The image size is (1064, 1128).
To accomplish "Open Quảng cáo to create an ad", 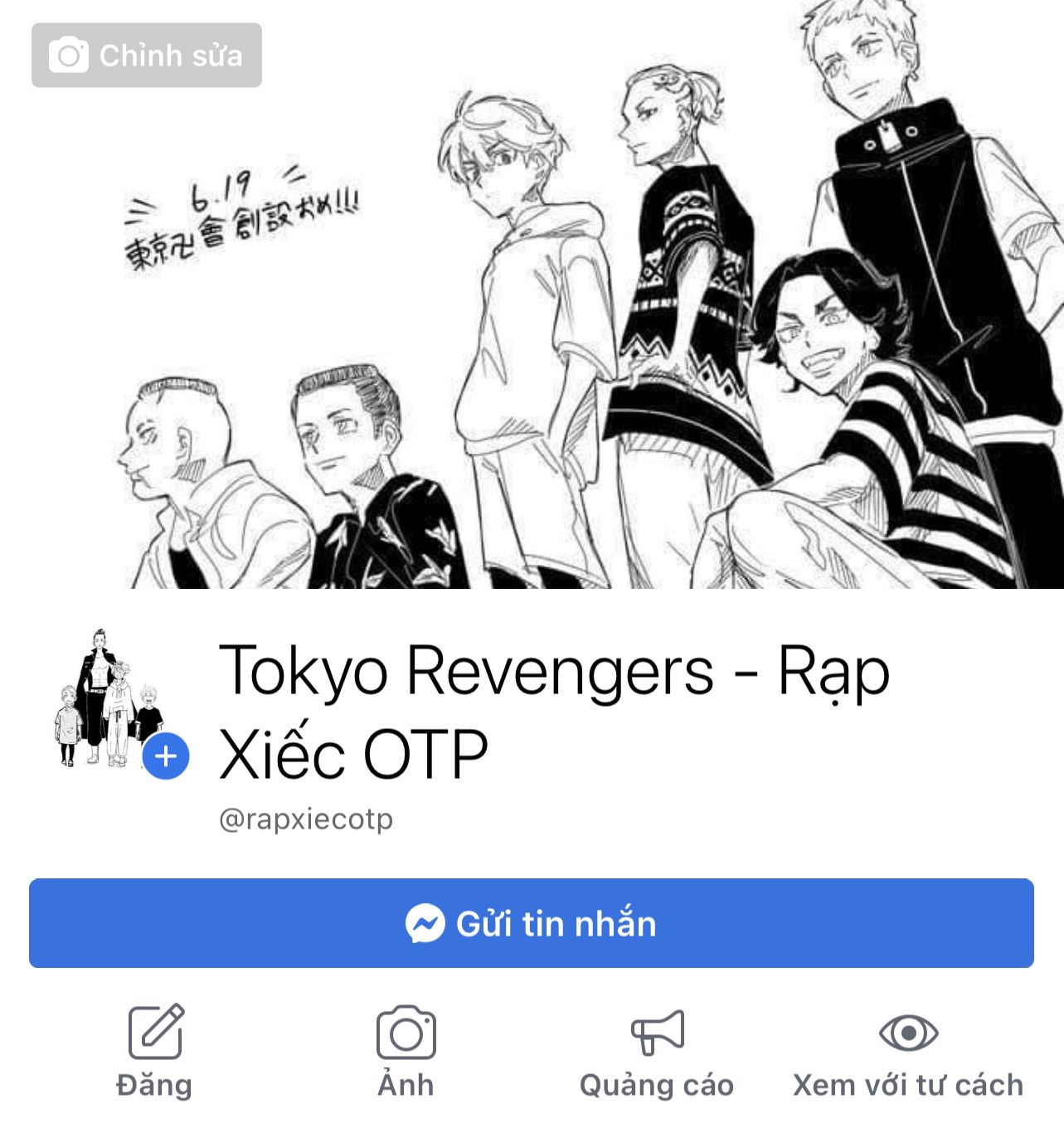I will pos(657,1051).
